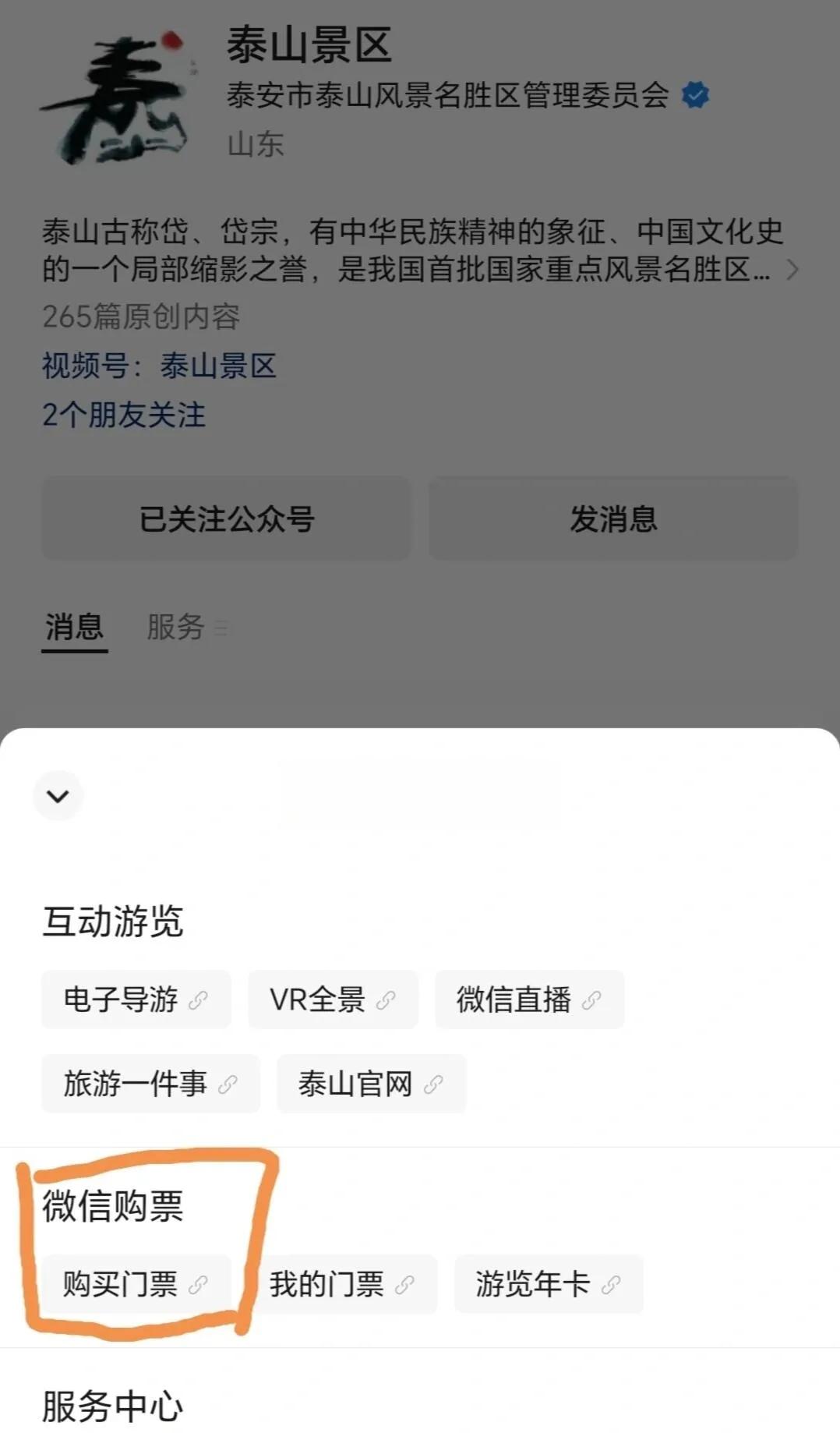Open 微信直播 live stream link

click(x=529, y=1000)
